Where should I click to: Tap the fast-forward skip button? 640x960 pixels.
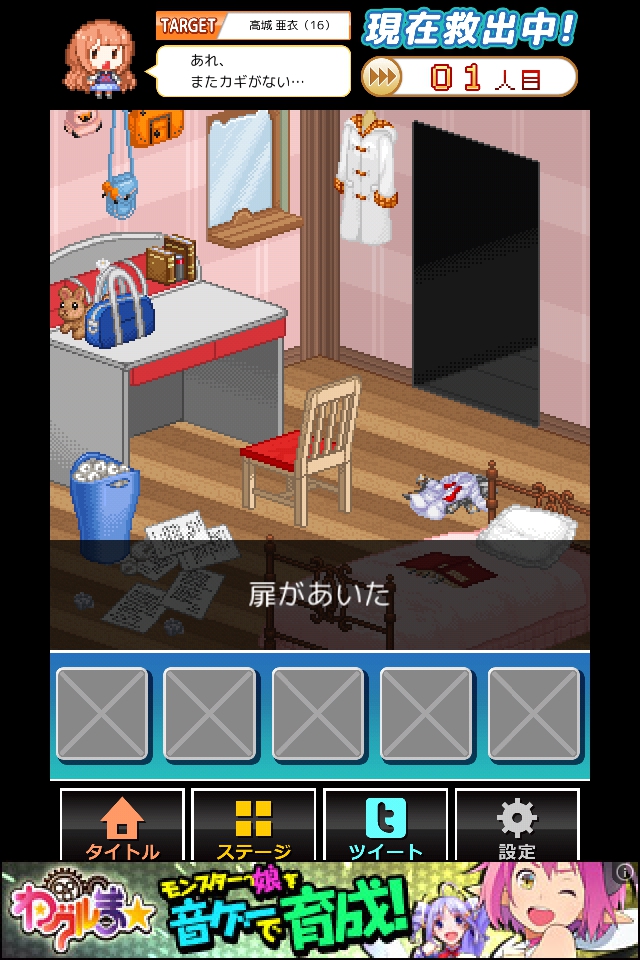pos(381,76)
